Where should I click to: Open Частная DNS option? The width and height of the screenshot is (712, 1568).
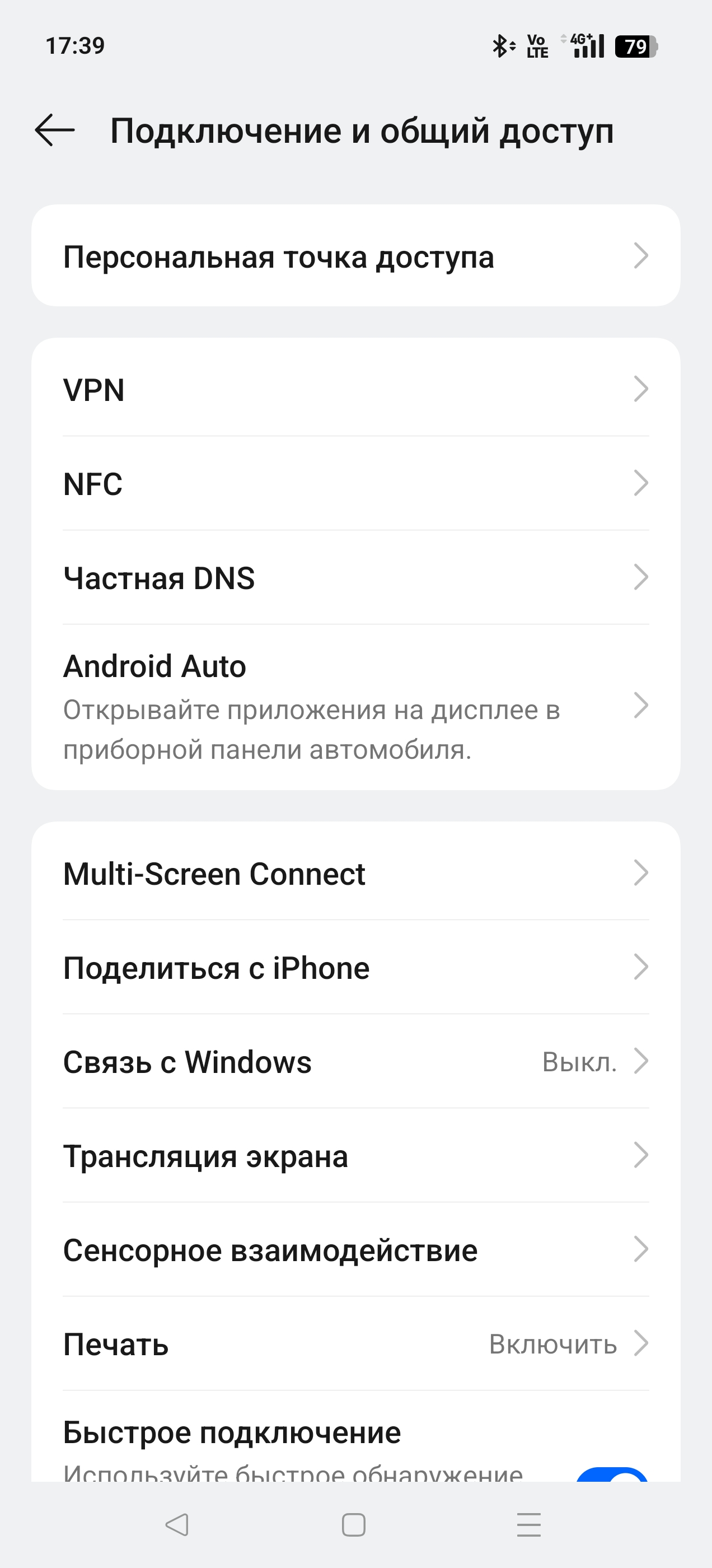tap(356, 577)
